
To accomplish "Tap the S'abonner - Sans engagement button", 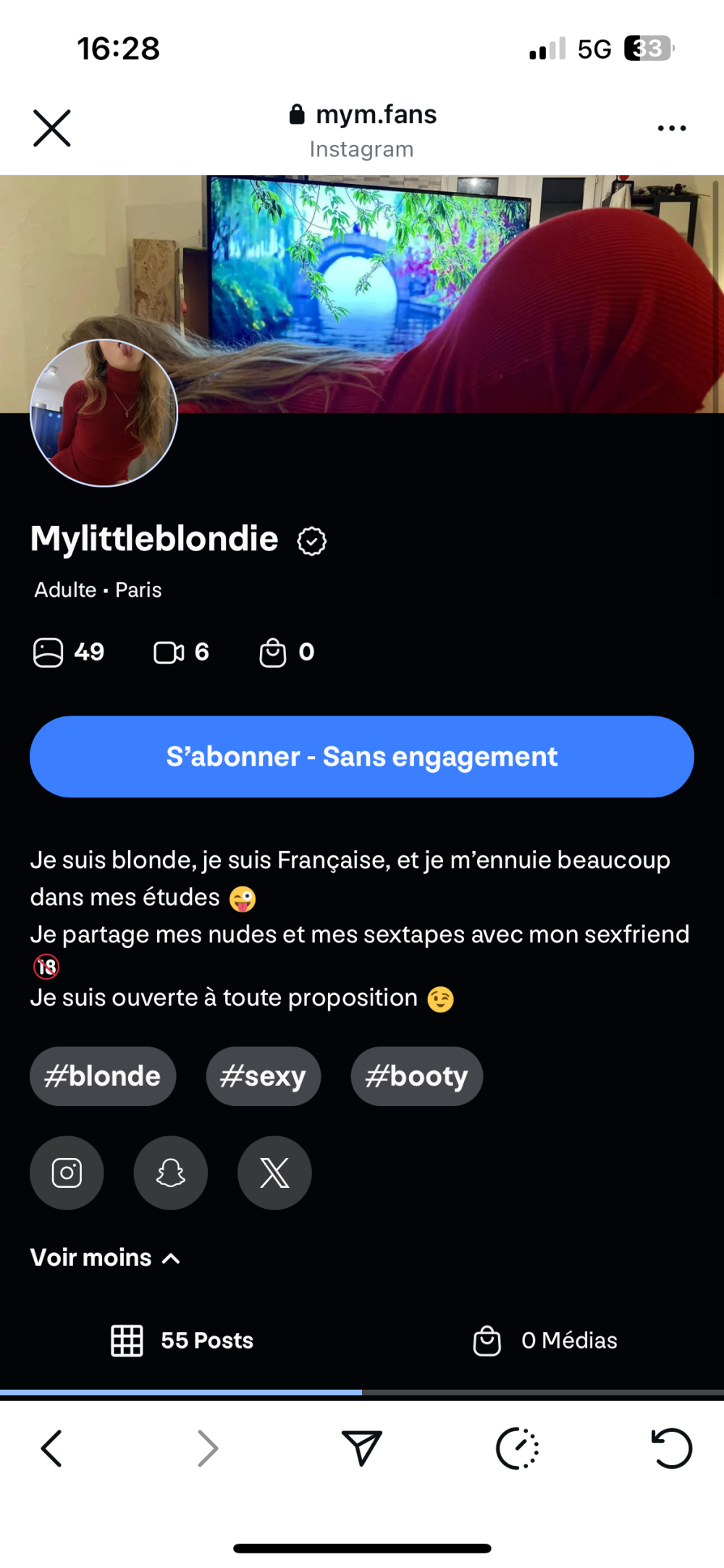I will pyautogui.click(x=362, y=757).
